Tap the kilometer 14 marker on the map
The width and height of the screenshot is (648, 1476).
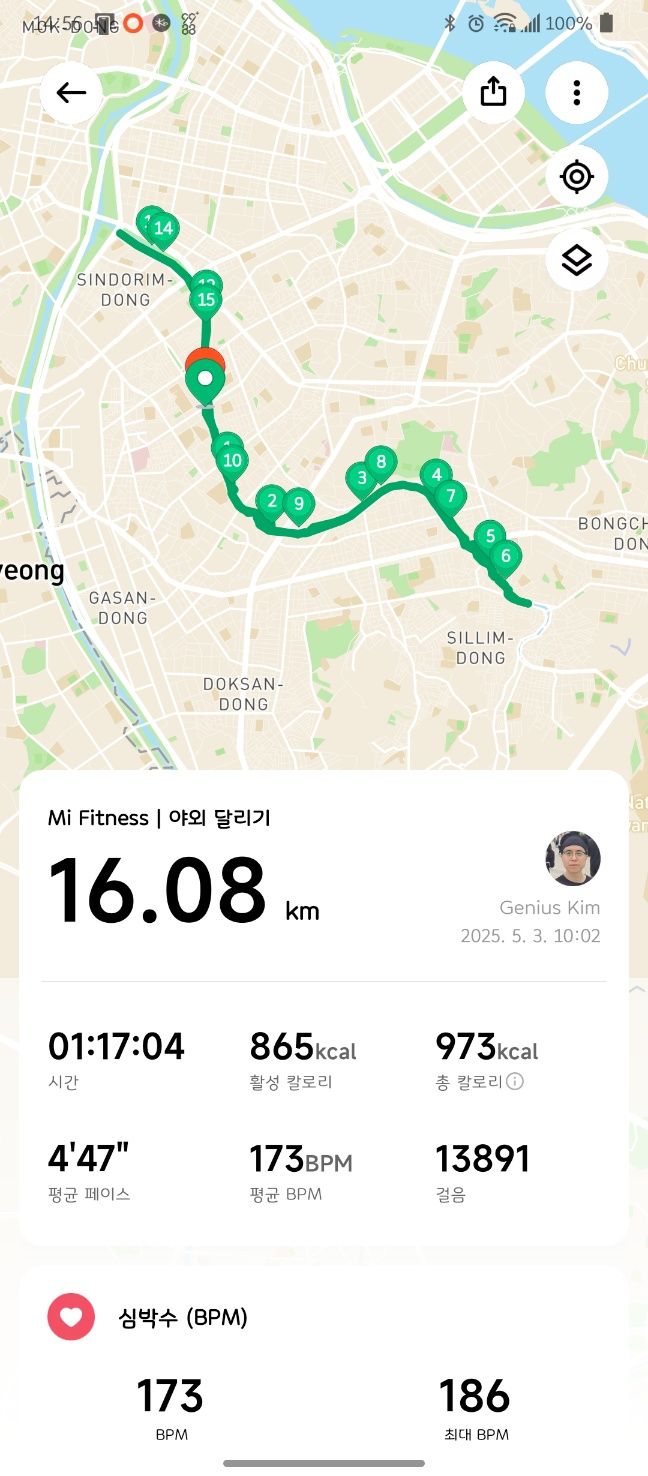pyautogui.click(x=163, y=229)
